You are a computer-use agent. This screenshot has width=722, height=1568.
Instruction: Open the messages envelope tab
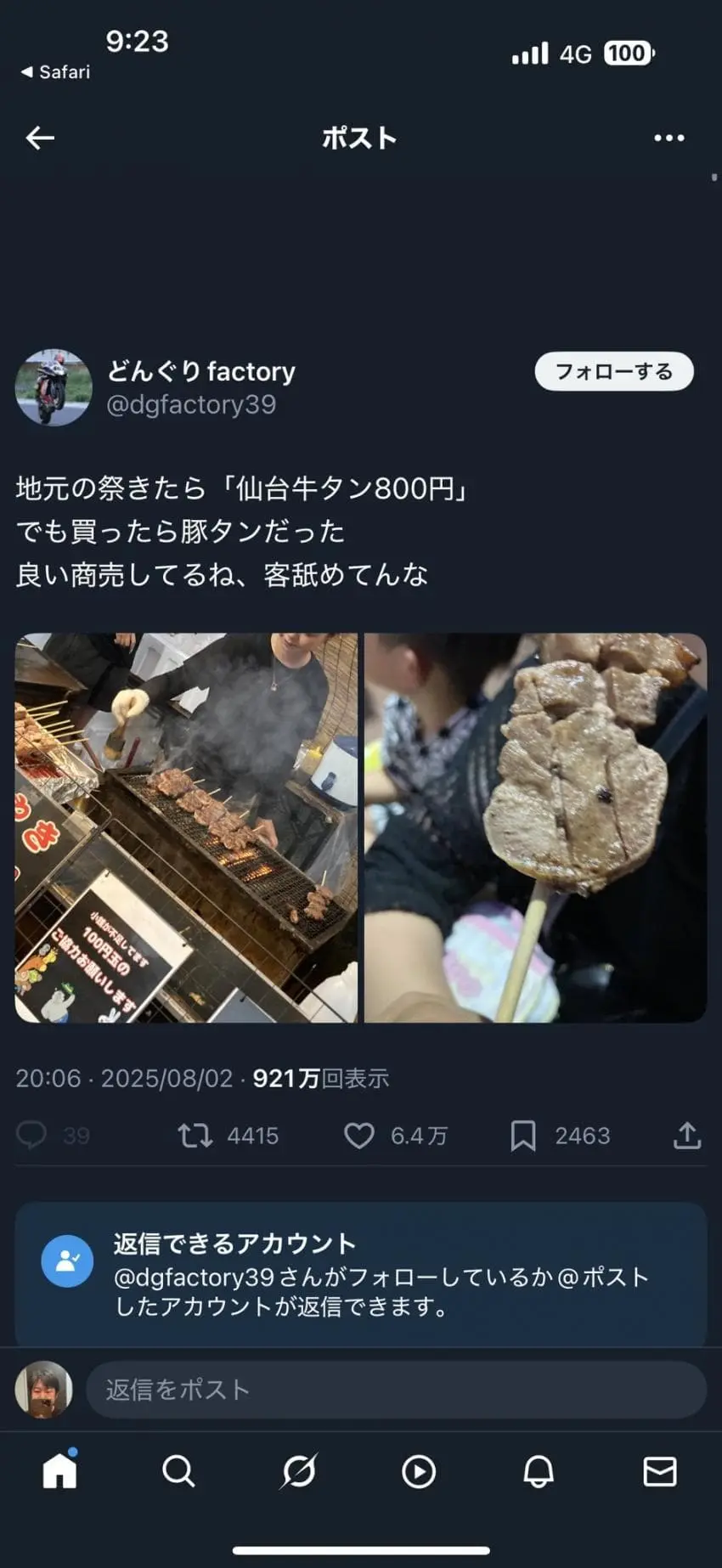[660, 1471]
